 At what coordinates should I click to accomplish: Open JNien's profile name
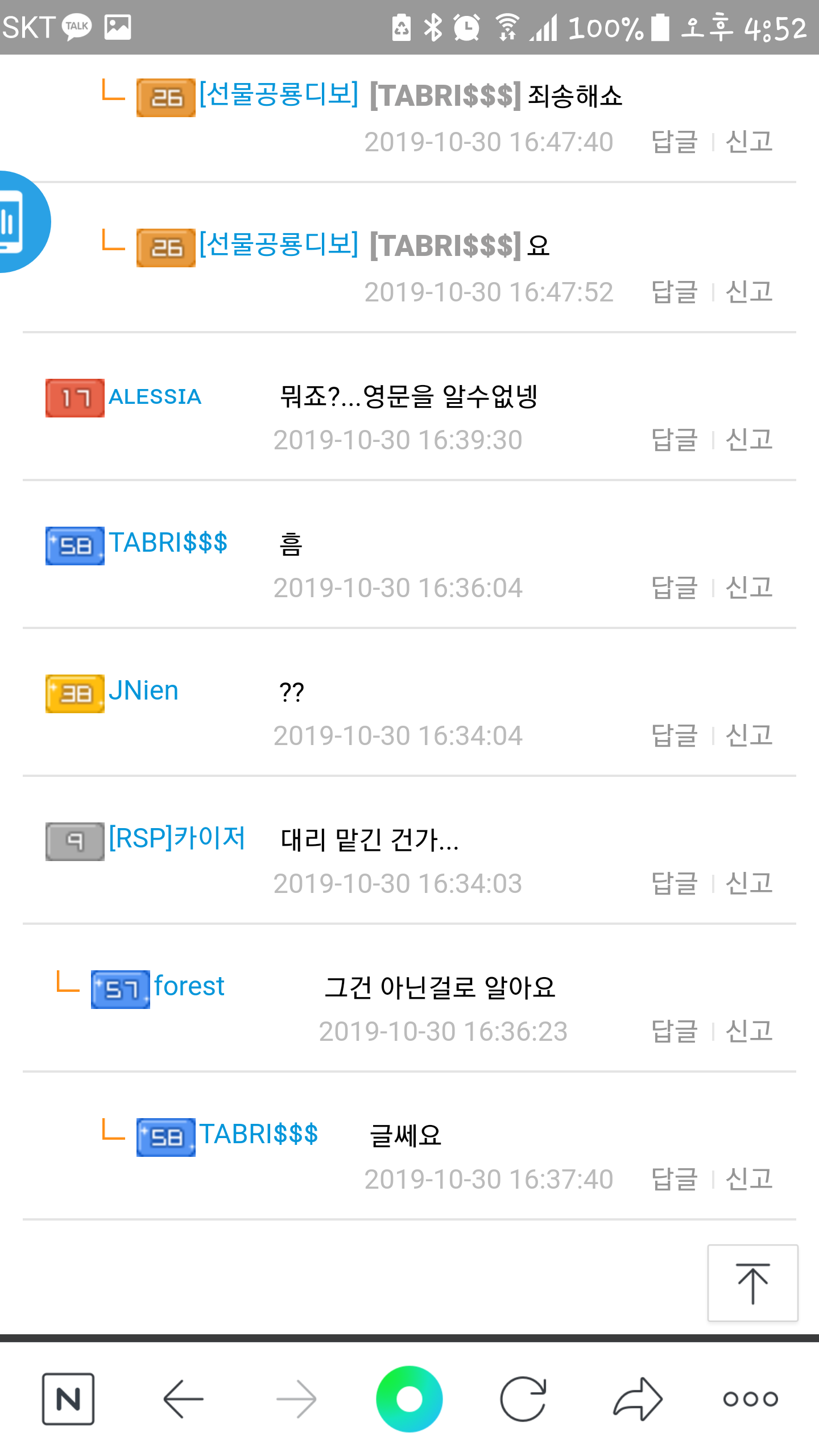tap(143, 691)
